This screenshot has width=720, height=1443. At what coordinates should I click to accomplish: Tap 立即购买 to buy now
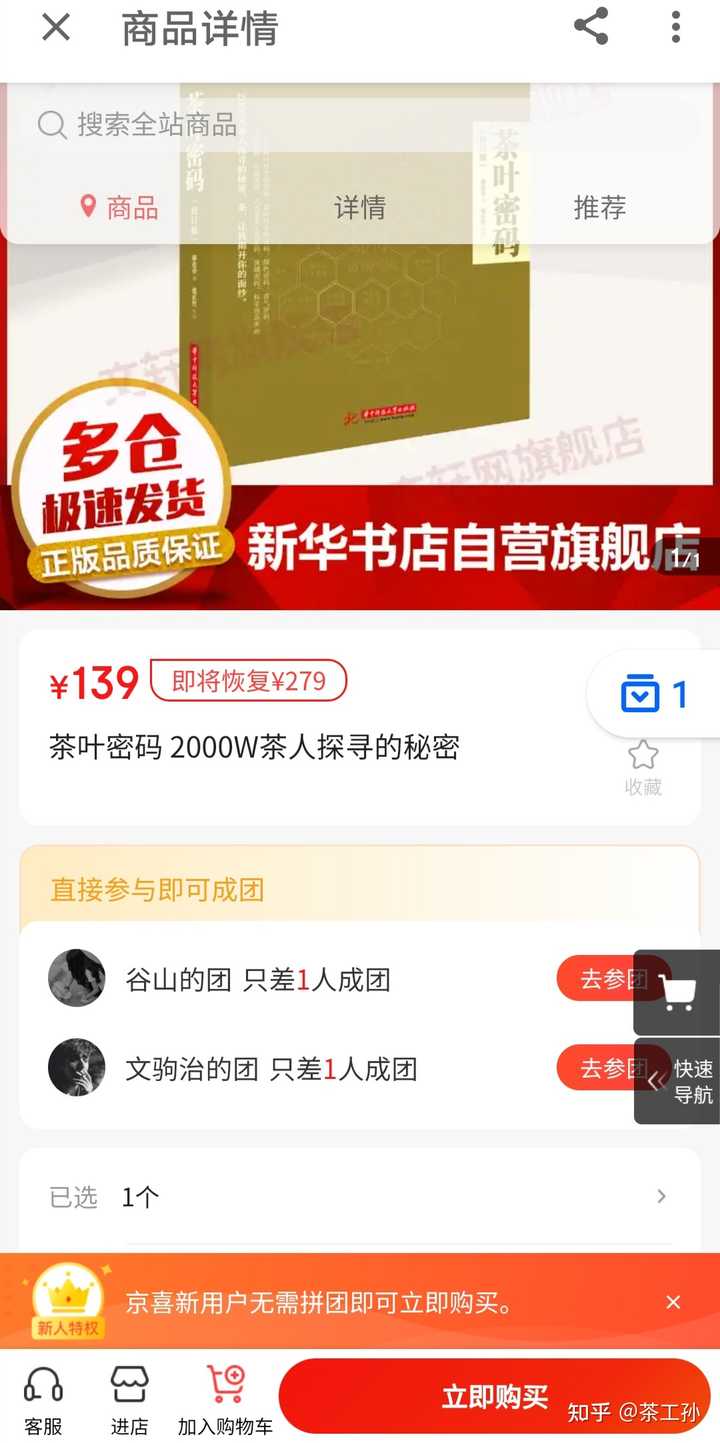(x=495, y=1397)
